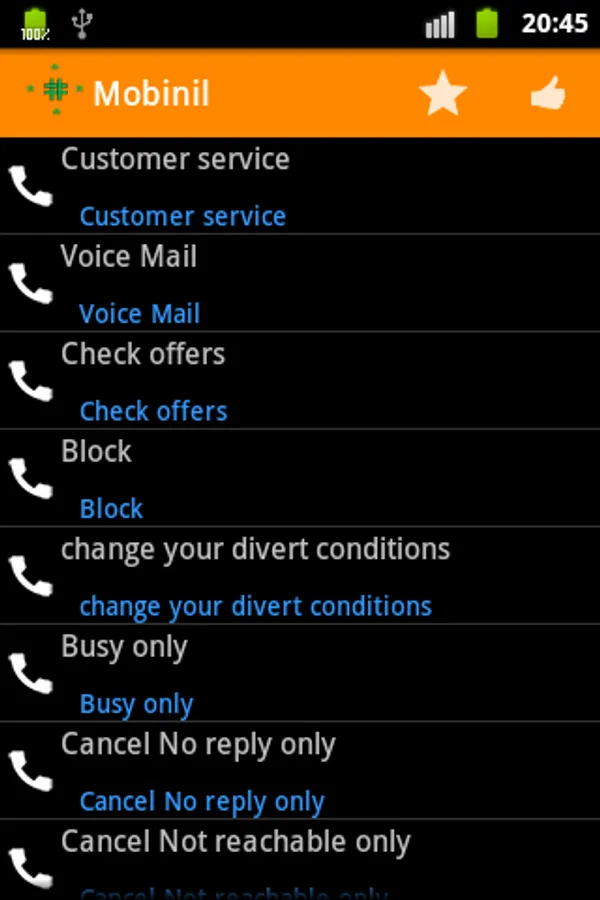Choose the Block row
This screenshot has width=600, height=900.
click(300, 479)
